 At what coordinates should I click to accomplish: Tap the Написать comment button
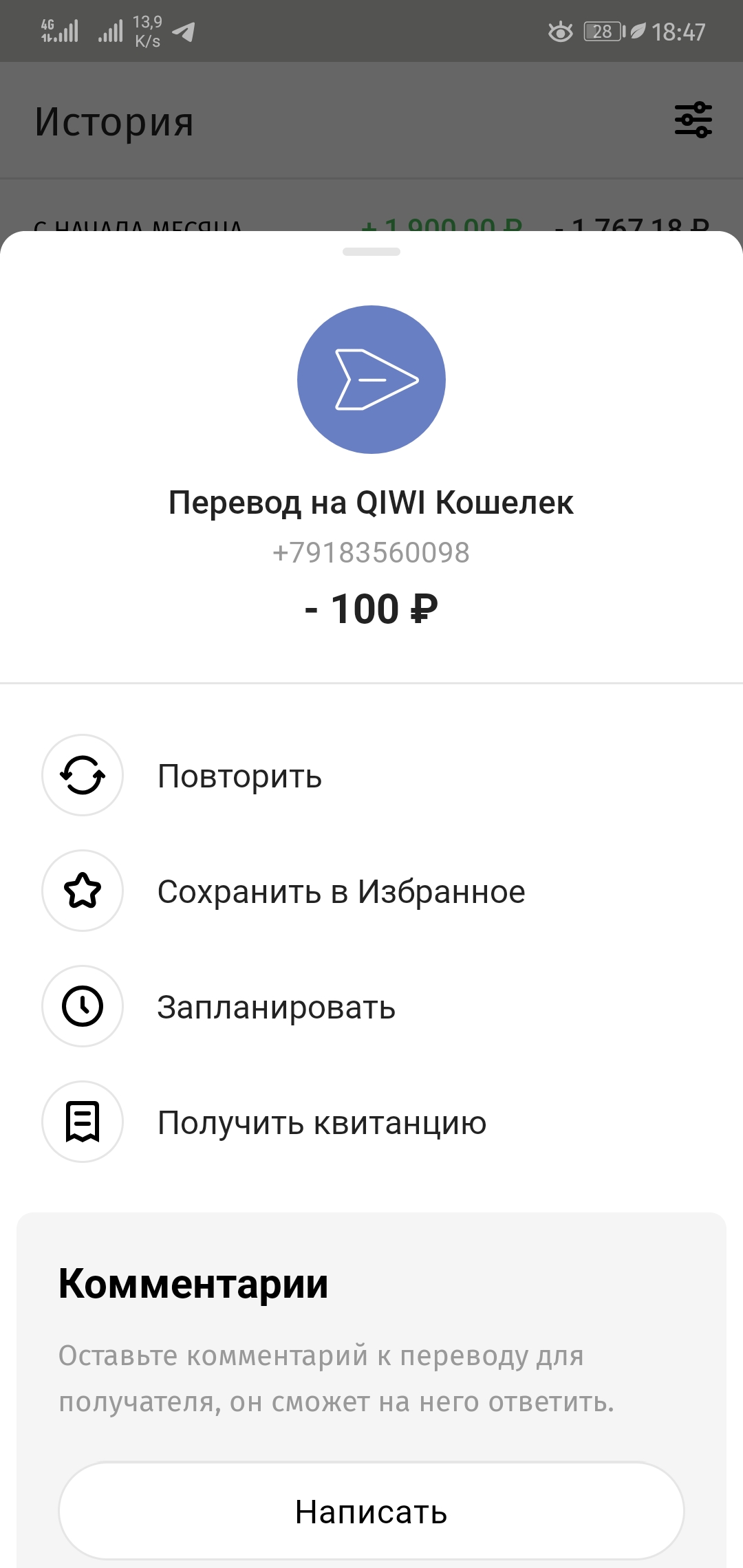[x=371, y=1512]
